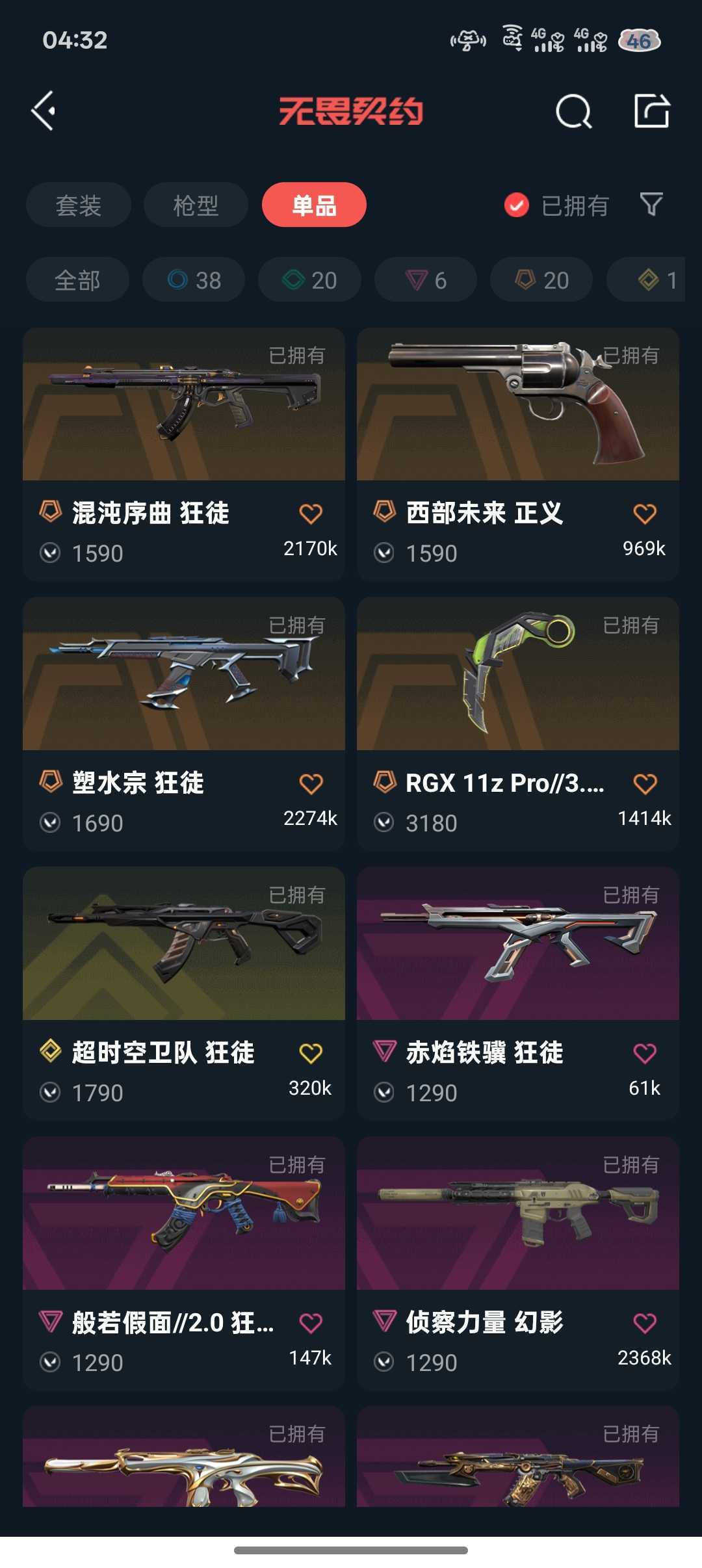Switch to the 枪型 tab
The width and height of the screenshot is (702, 1568).
tap(196, 205)
